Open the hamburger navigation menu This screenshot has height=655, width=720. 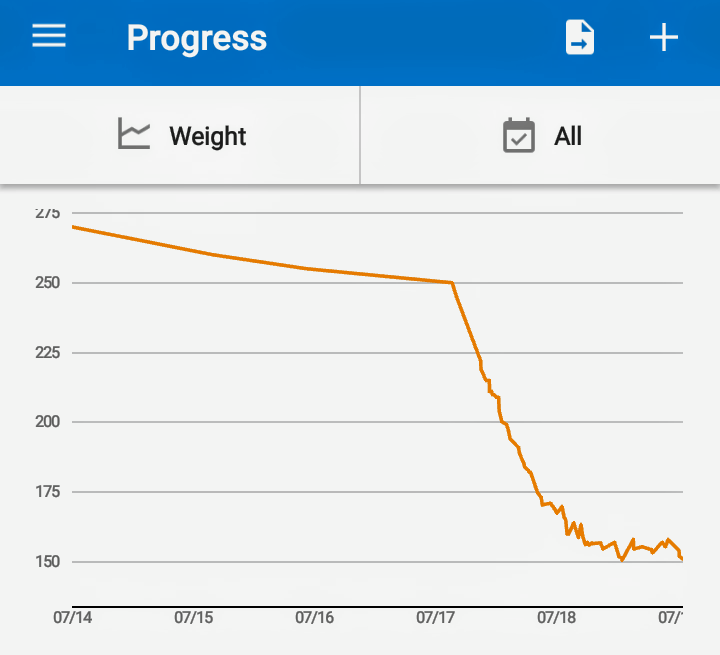49,36
